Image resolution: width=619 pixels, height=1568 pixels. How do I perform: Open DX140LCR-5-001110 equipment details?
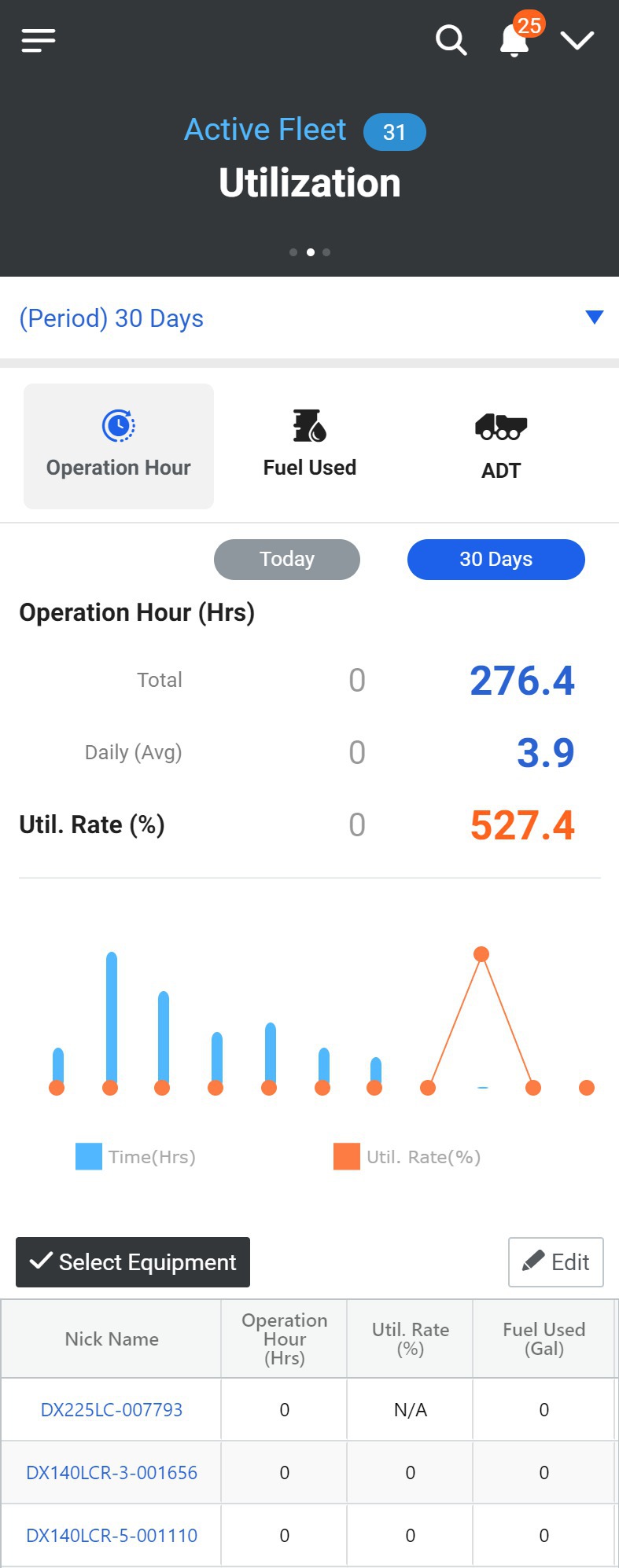pos(112,1536)
